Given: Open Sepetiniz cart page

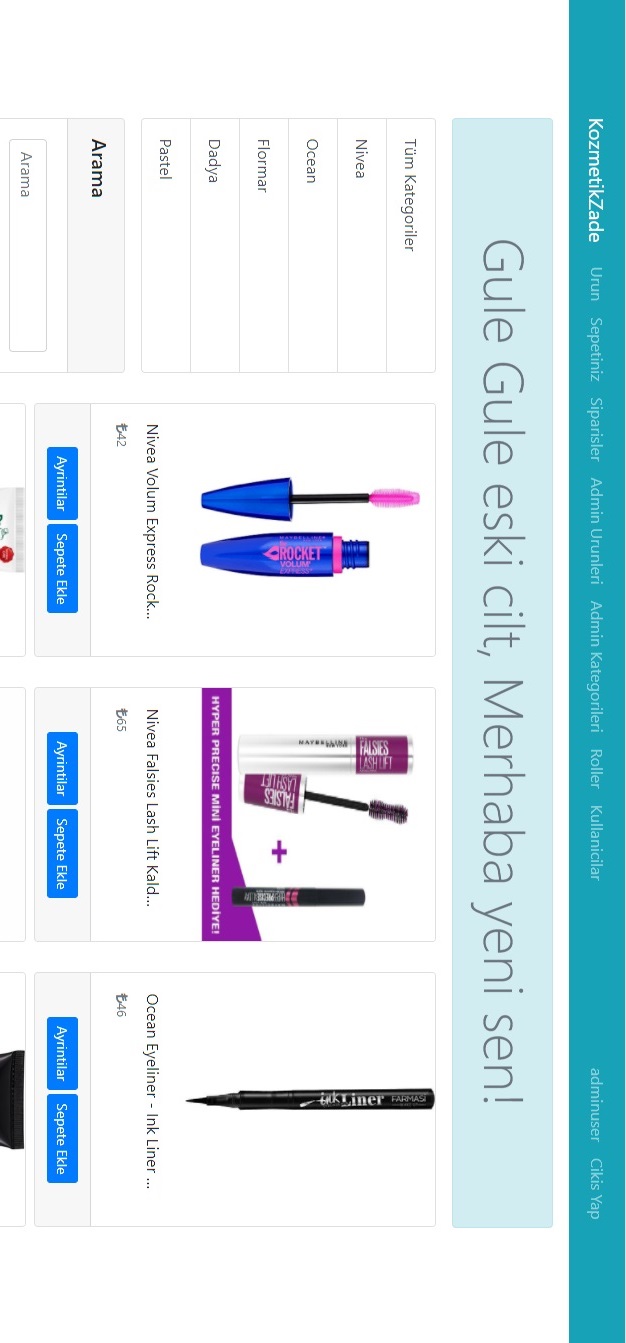Looking at the screenshot, I should point(595,349).
